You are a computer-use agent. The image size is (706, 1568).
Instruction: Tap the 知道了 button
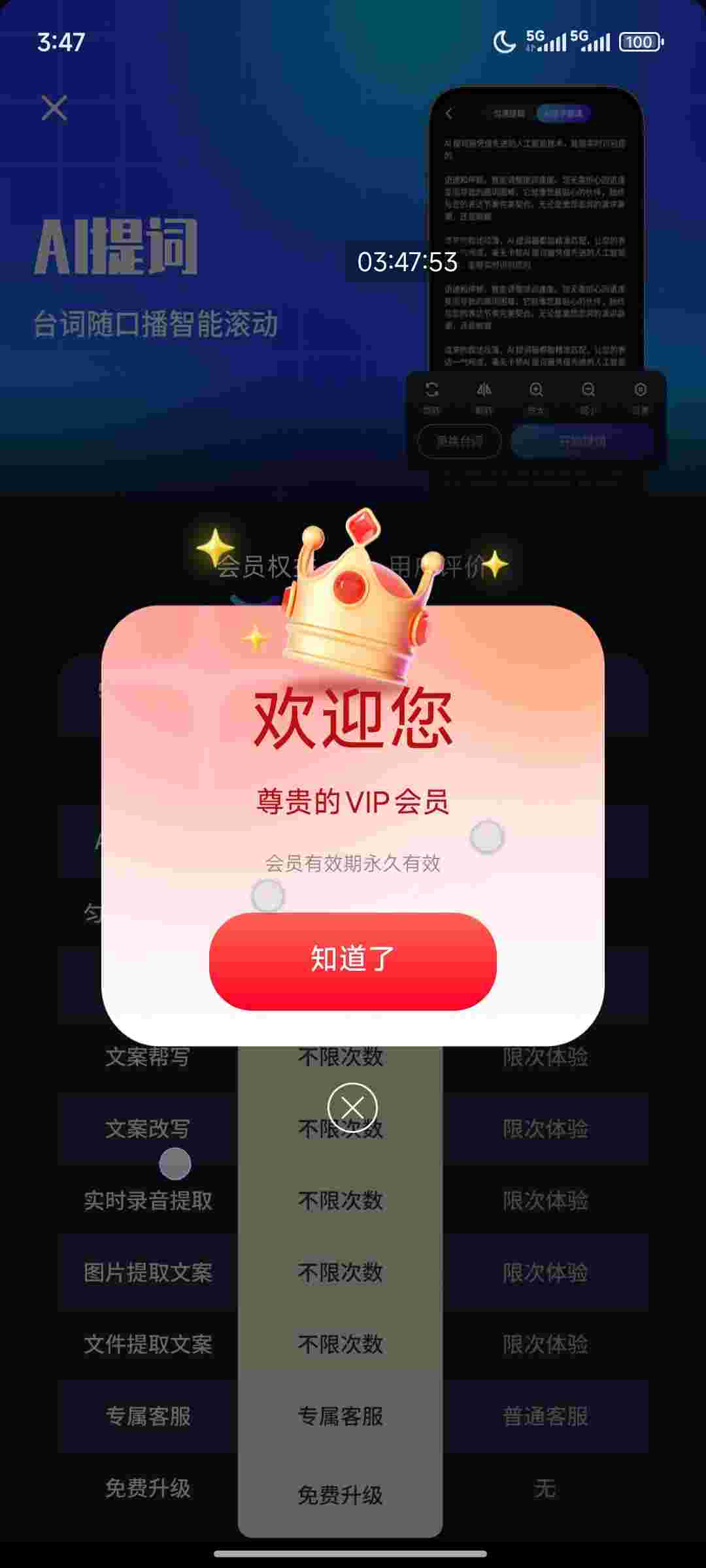(352, 960)
